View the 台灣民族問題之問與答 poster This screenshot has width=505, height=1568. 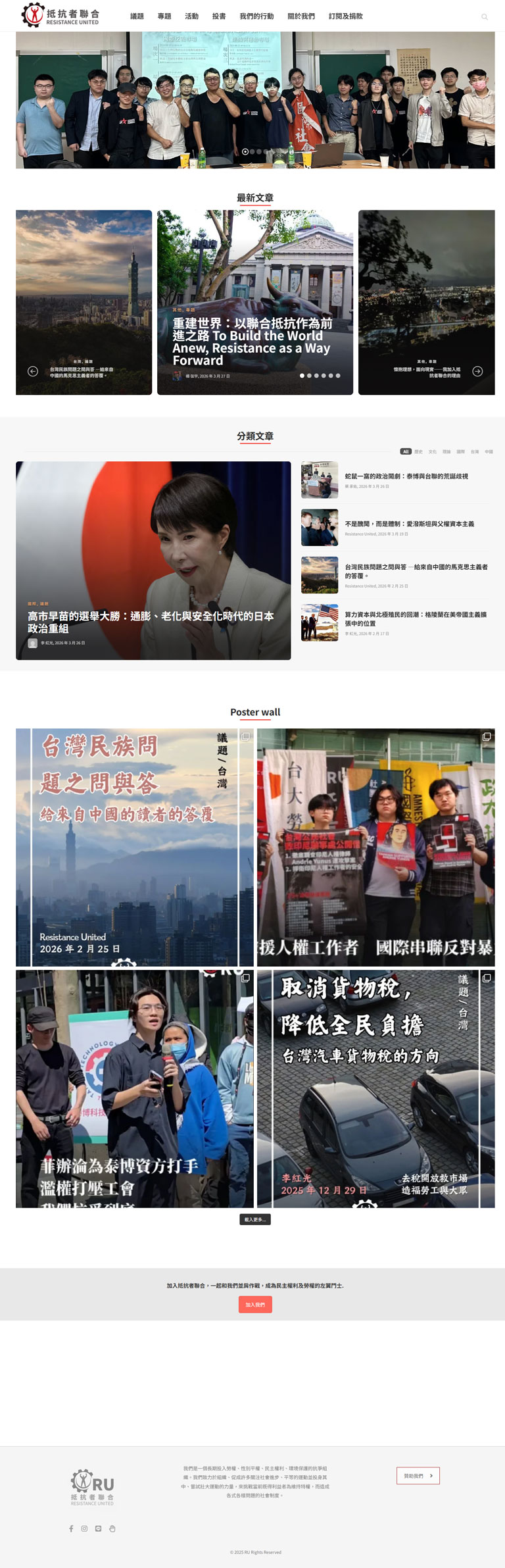point(134,847)
